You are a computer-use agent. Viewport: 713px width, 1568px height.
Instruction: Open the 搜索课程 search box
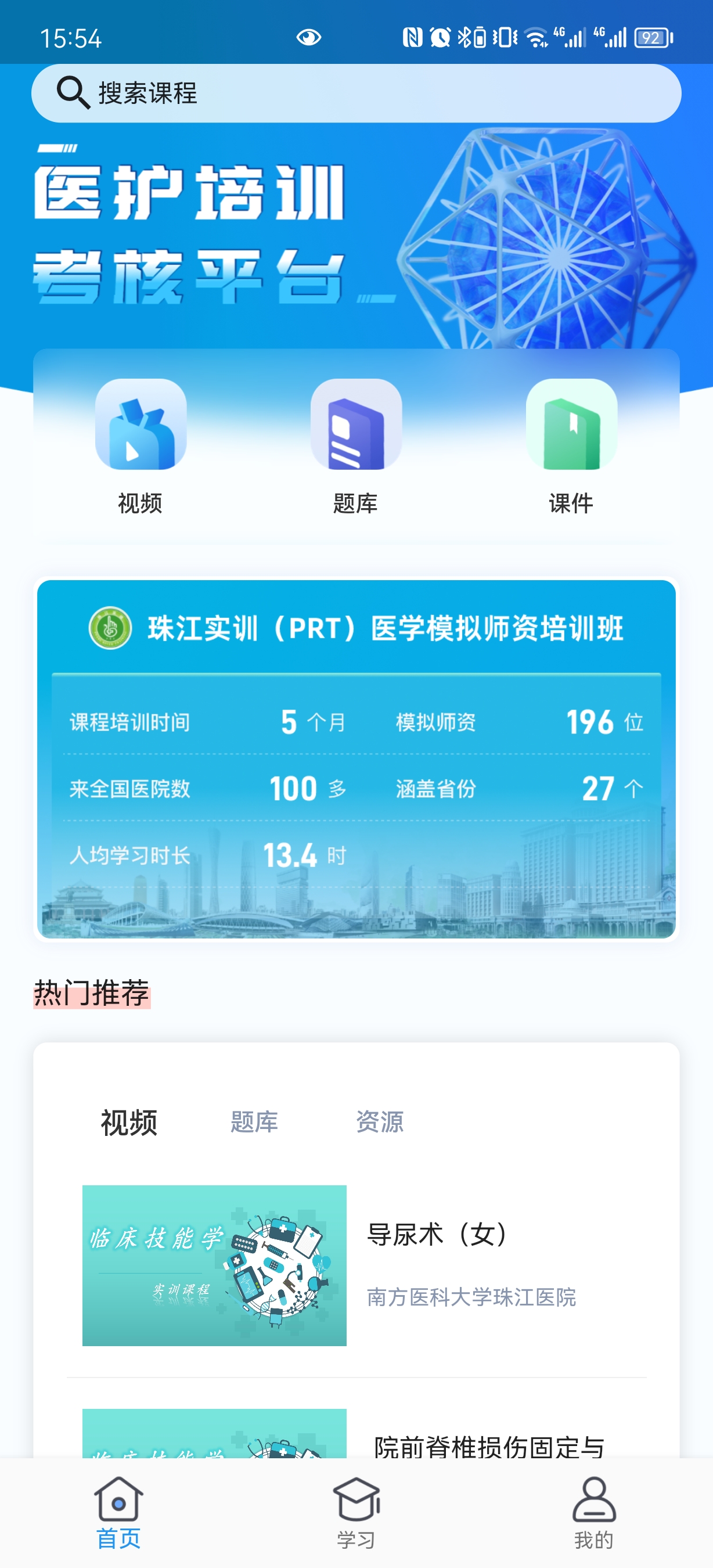(356, 93)
